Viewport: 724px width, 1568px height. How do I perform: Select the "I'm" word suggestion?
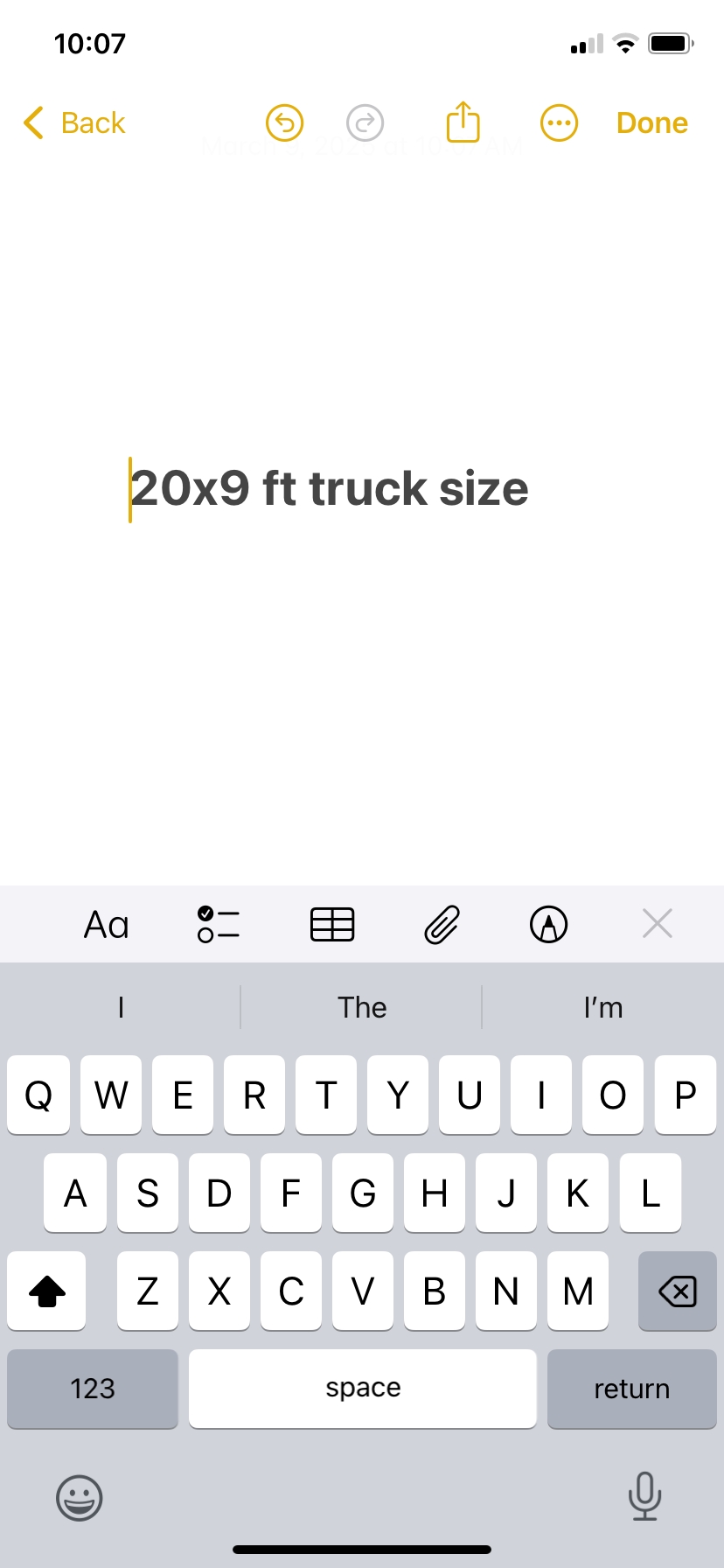click(603, 1008)
